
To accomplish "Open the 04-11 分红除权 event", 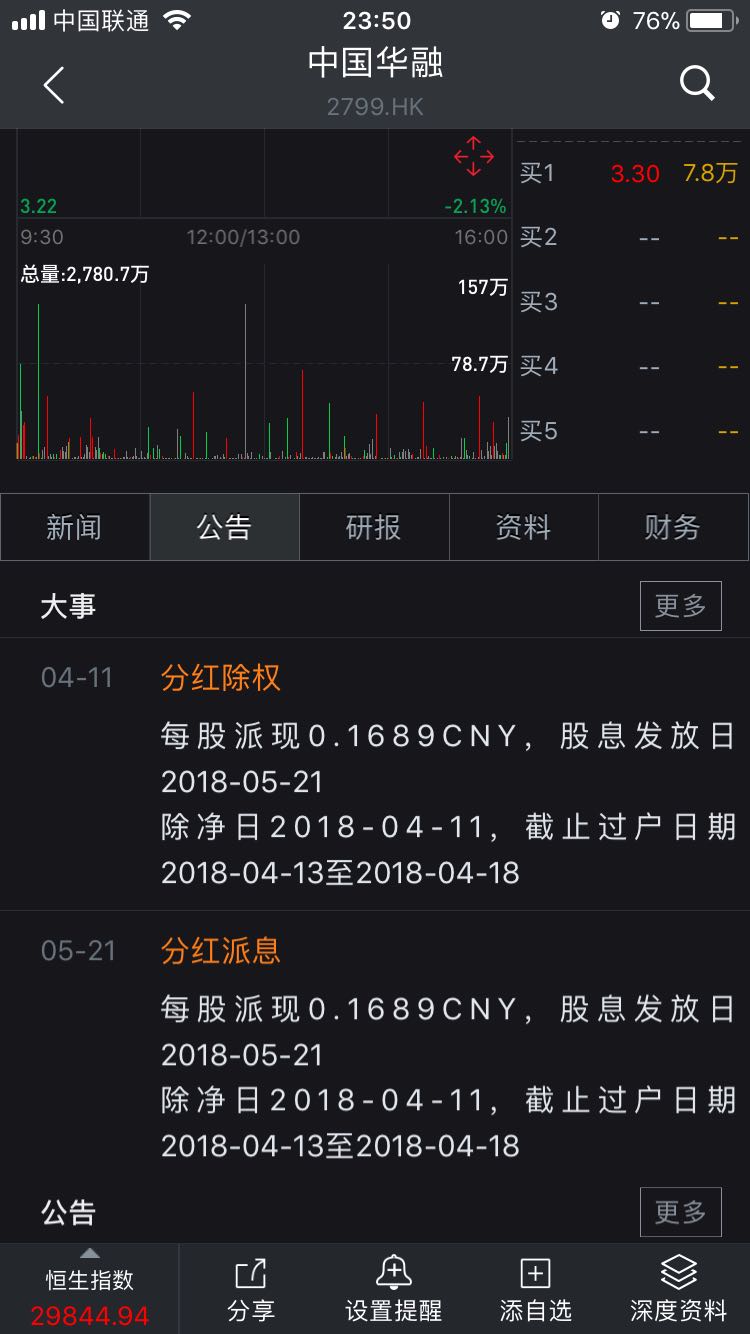I will coord(221,678).
